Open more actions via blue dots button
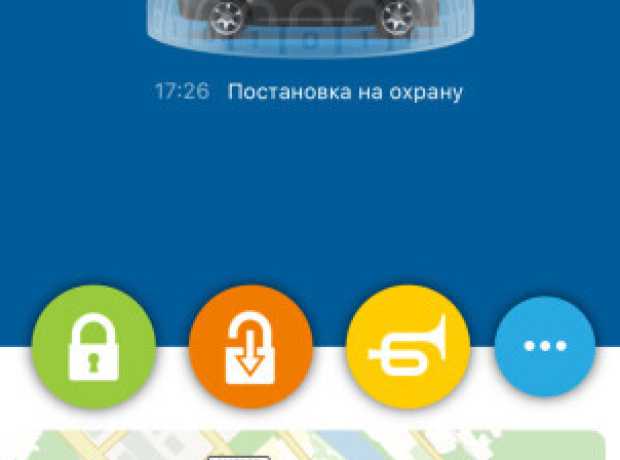620x460 pixels. coord(545,346)
